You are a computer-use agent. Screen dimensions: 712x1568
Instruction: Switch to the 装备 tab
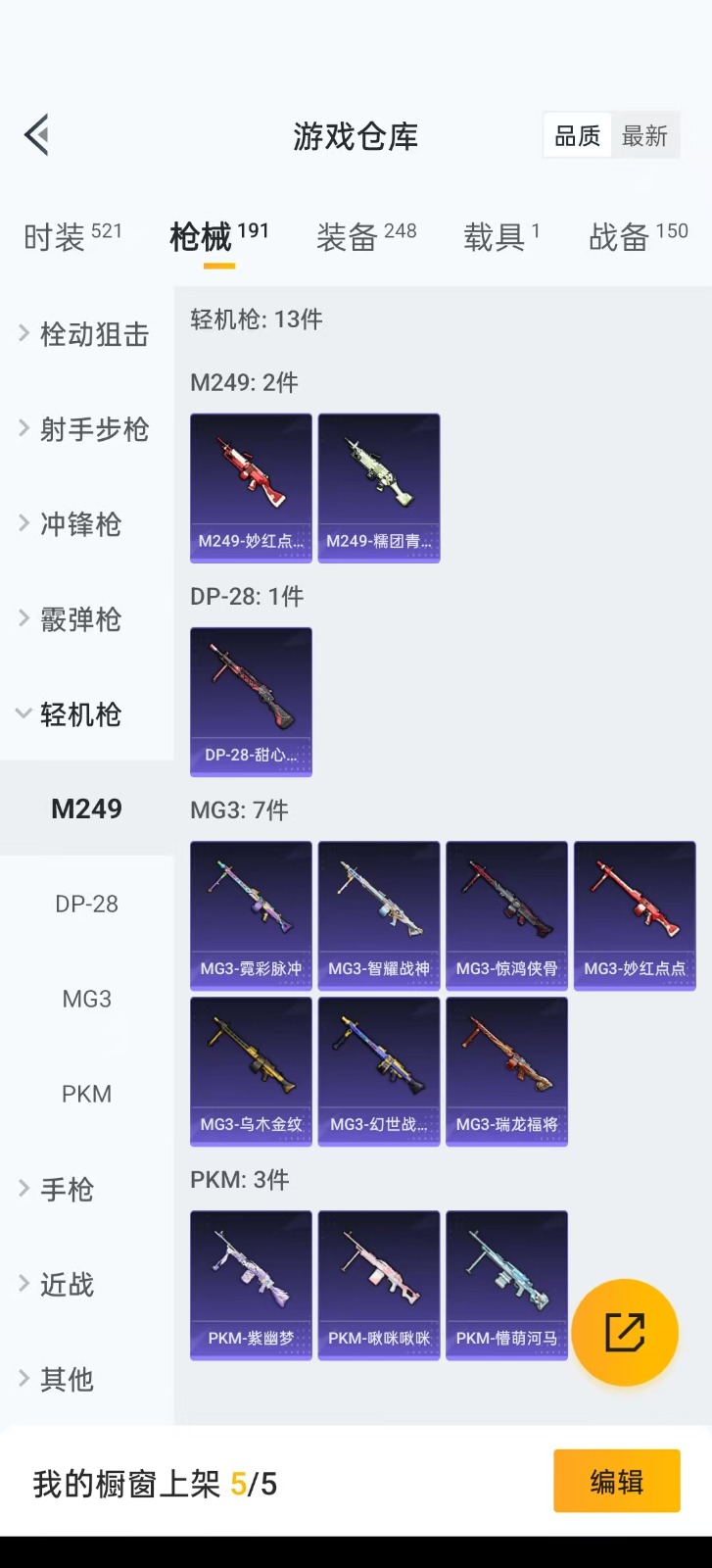click(x=365, y=236)
